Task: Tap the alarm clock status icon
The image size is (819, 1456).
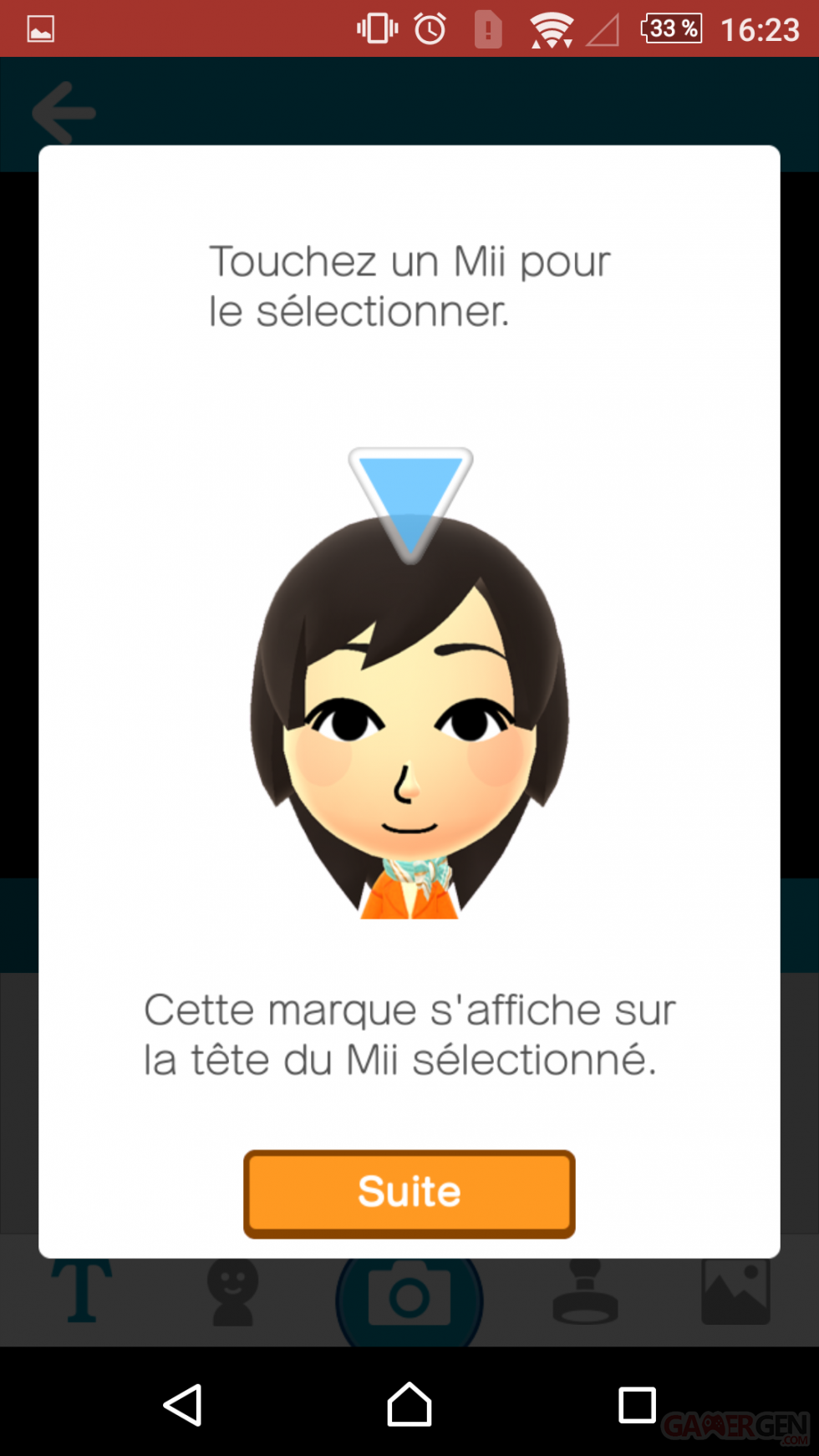Action: tap(430, 28)
